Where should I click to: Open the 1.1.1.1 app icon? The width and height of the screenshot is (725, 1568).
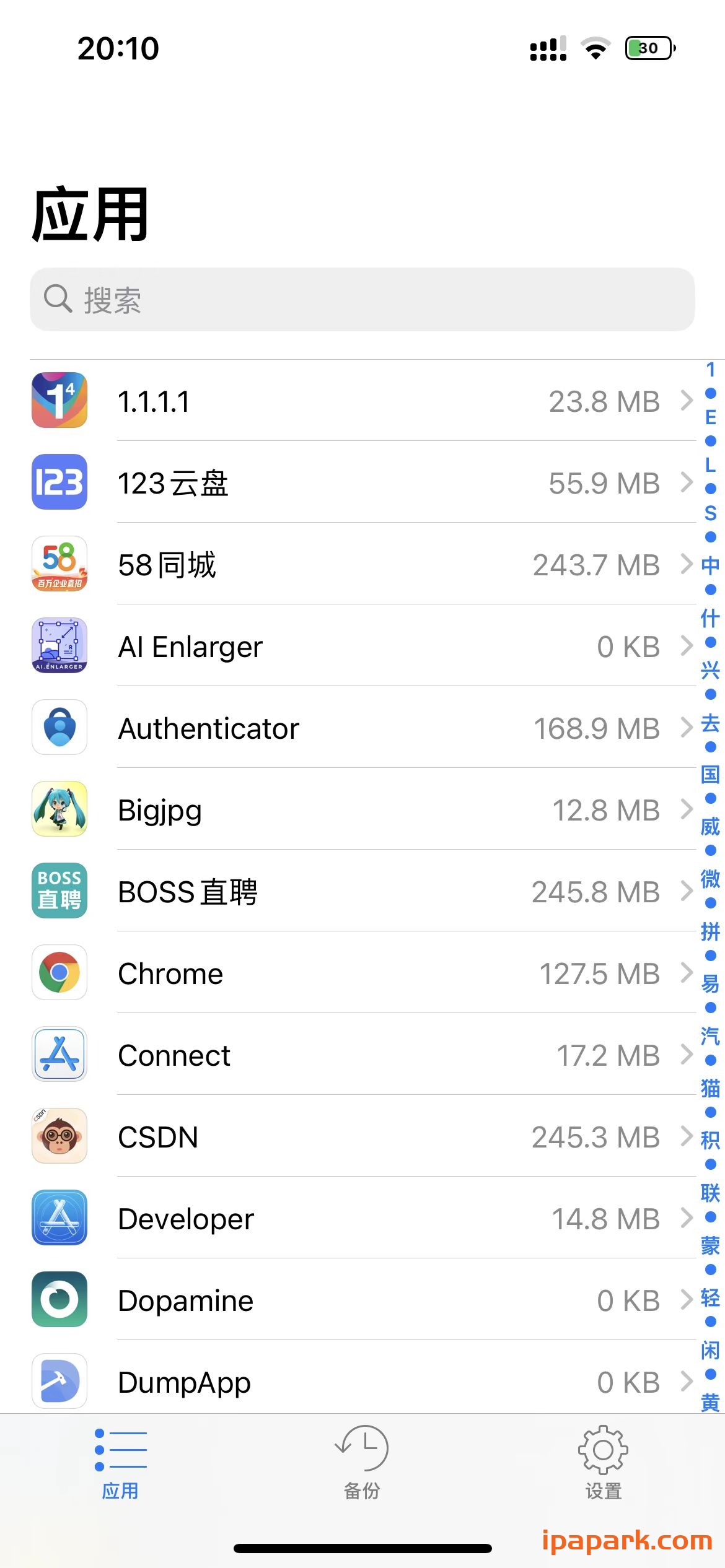(59, 401)
